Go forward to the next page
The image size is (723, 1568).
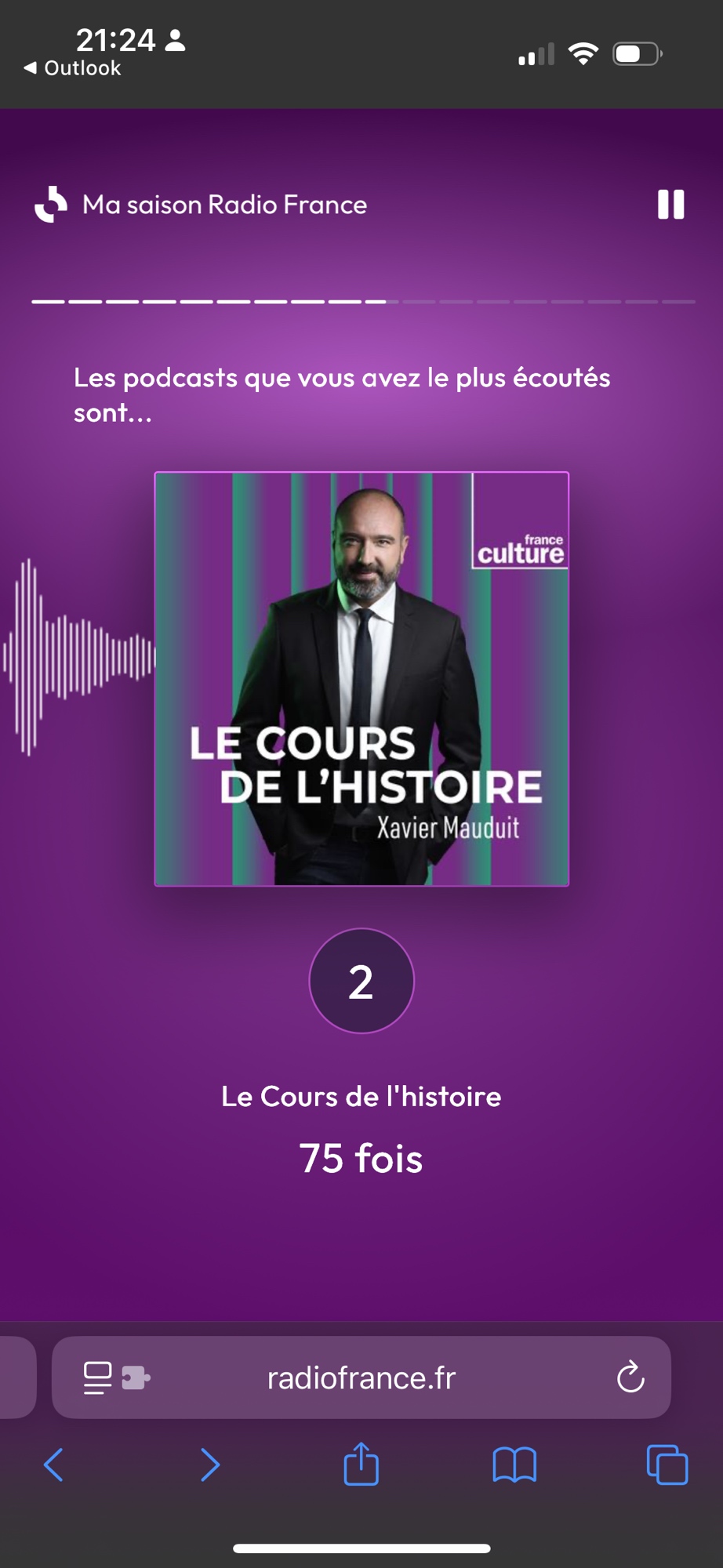click(209, 1465)
